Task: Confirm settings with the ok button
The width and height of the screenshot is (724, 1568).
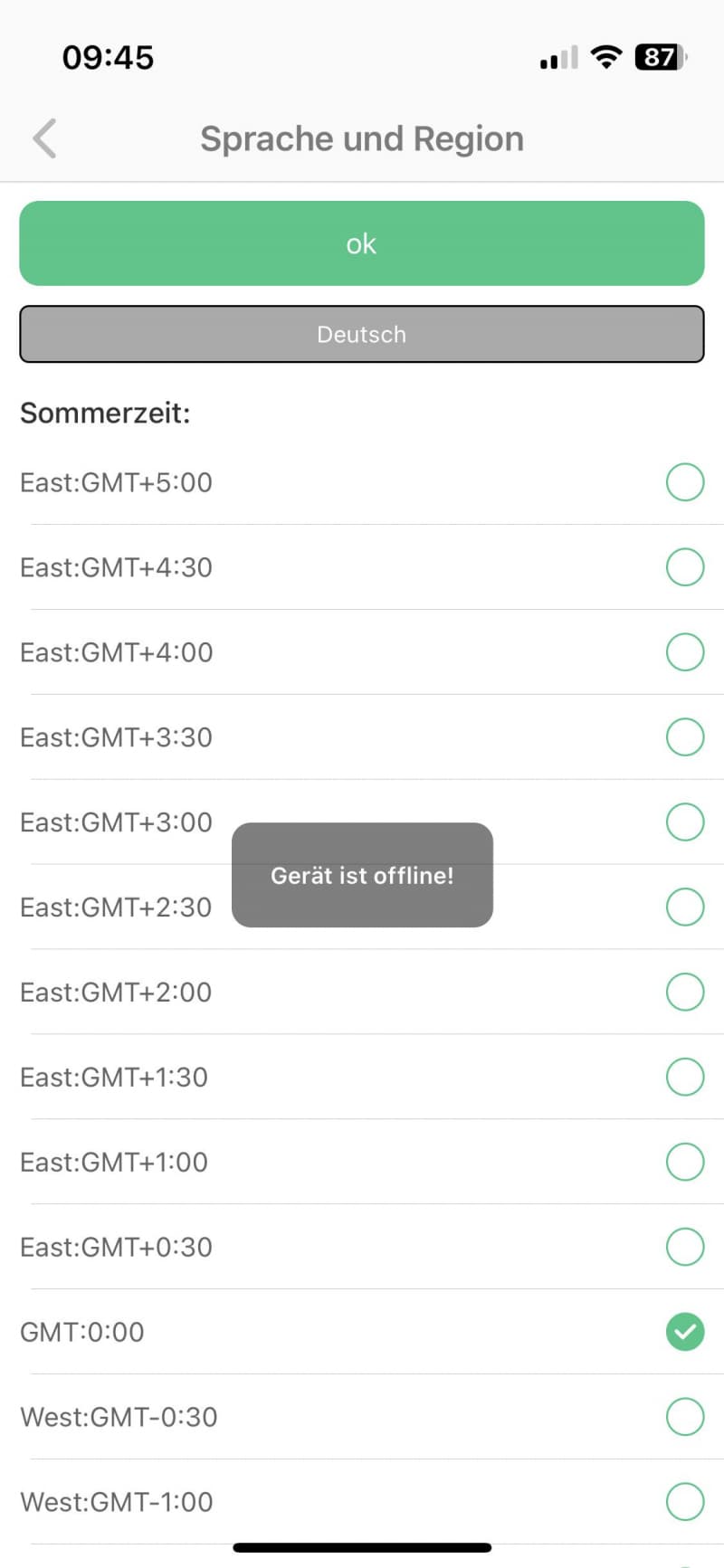Action: (x=362, y=243)
